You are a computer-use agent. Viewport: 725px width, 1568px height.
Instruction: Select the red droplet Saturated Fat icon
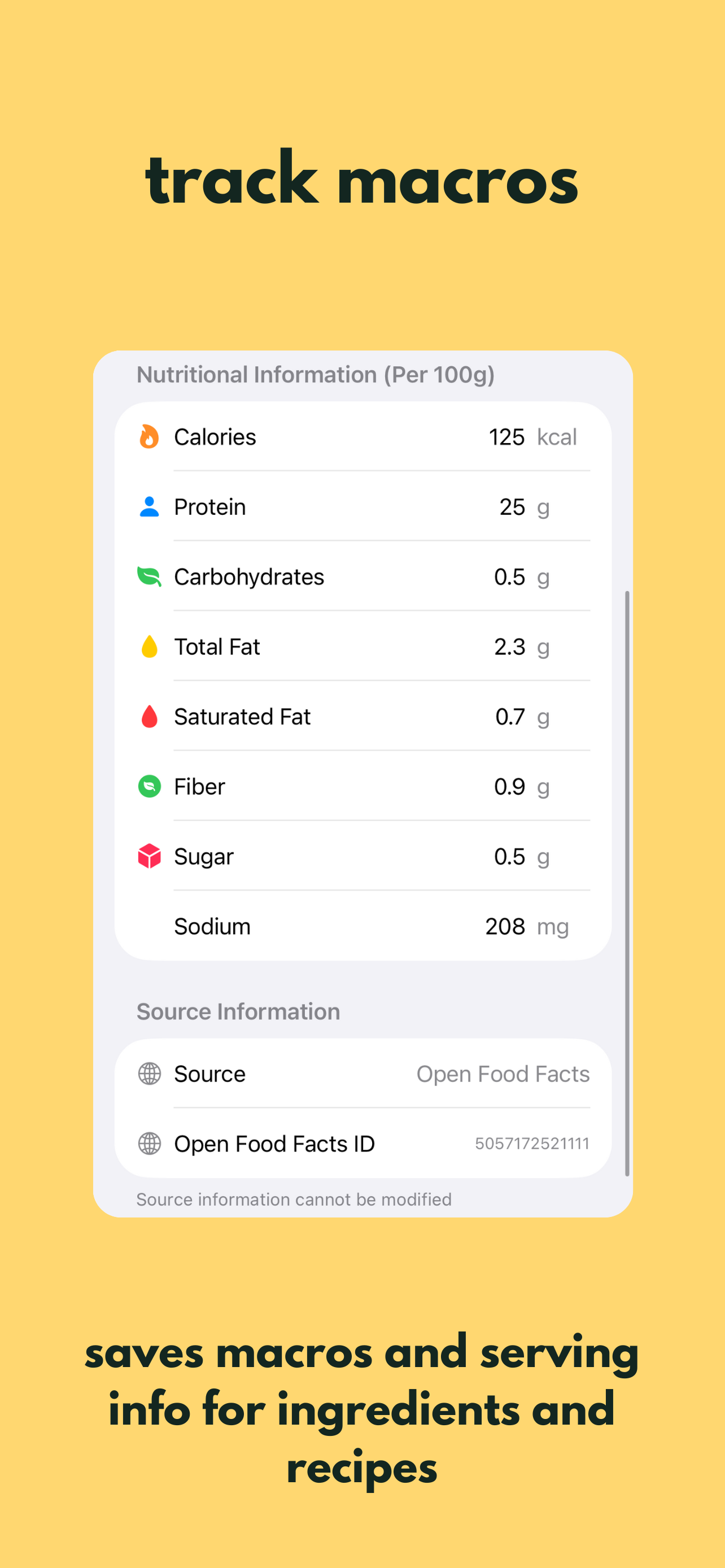[x=150, y=716]
